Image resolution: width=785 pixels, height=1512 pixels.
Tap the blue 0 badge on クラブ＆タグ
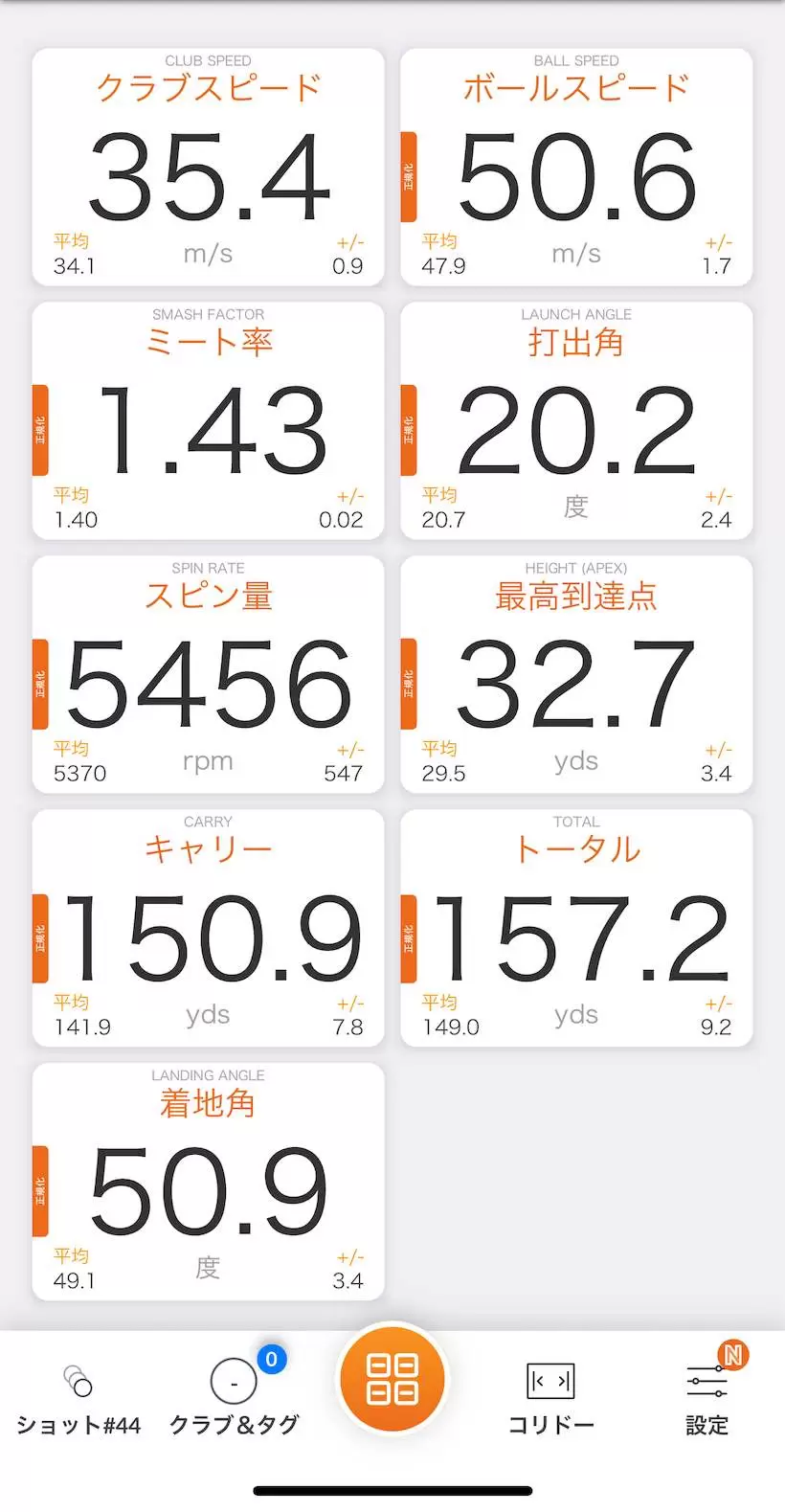[271, 1359]
